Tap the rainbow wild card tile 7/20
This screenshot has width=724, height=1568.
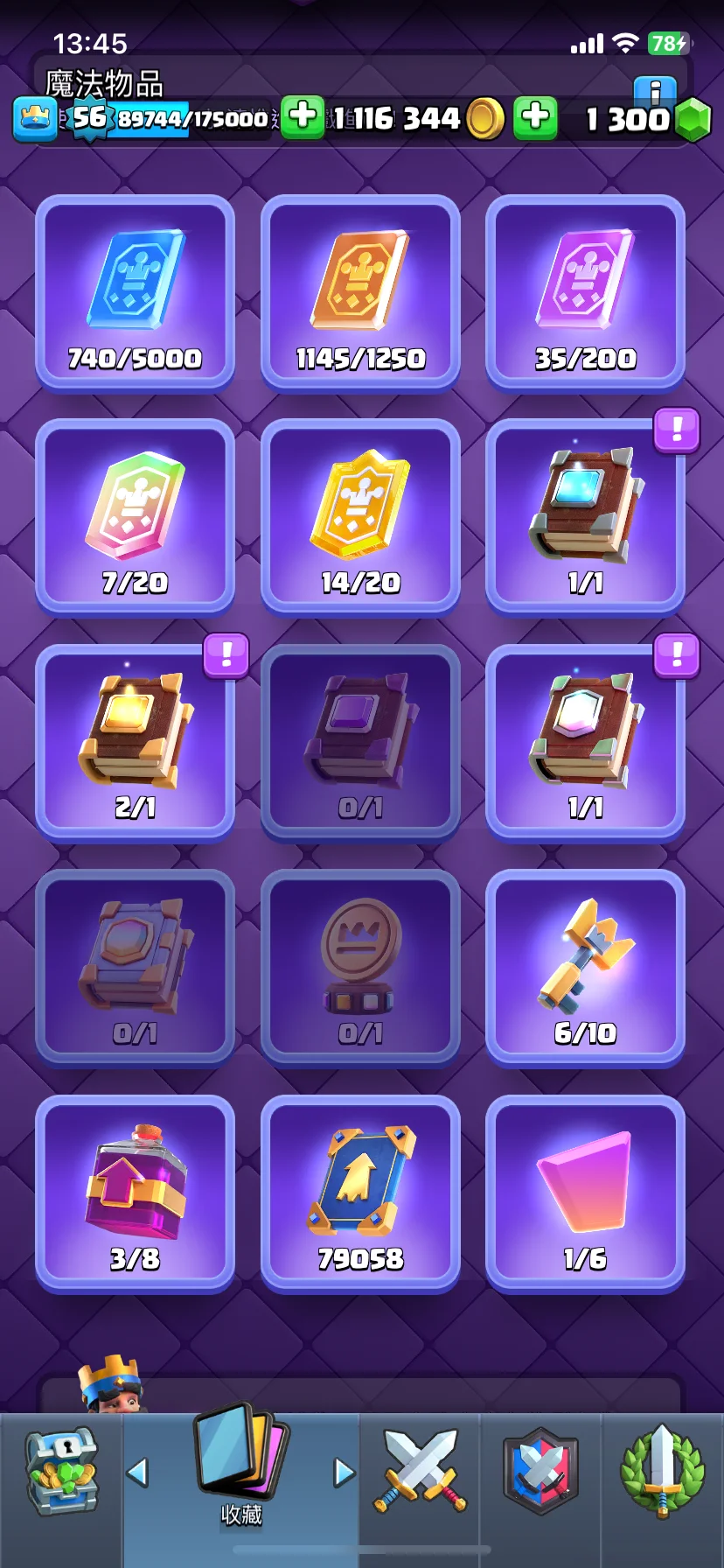(135, 518)
